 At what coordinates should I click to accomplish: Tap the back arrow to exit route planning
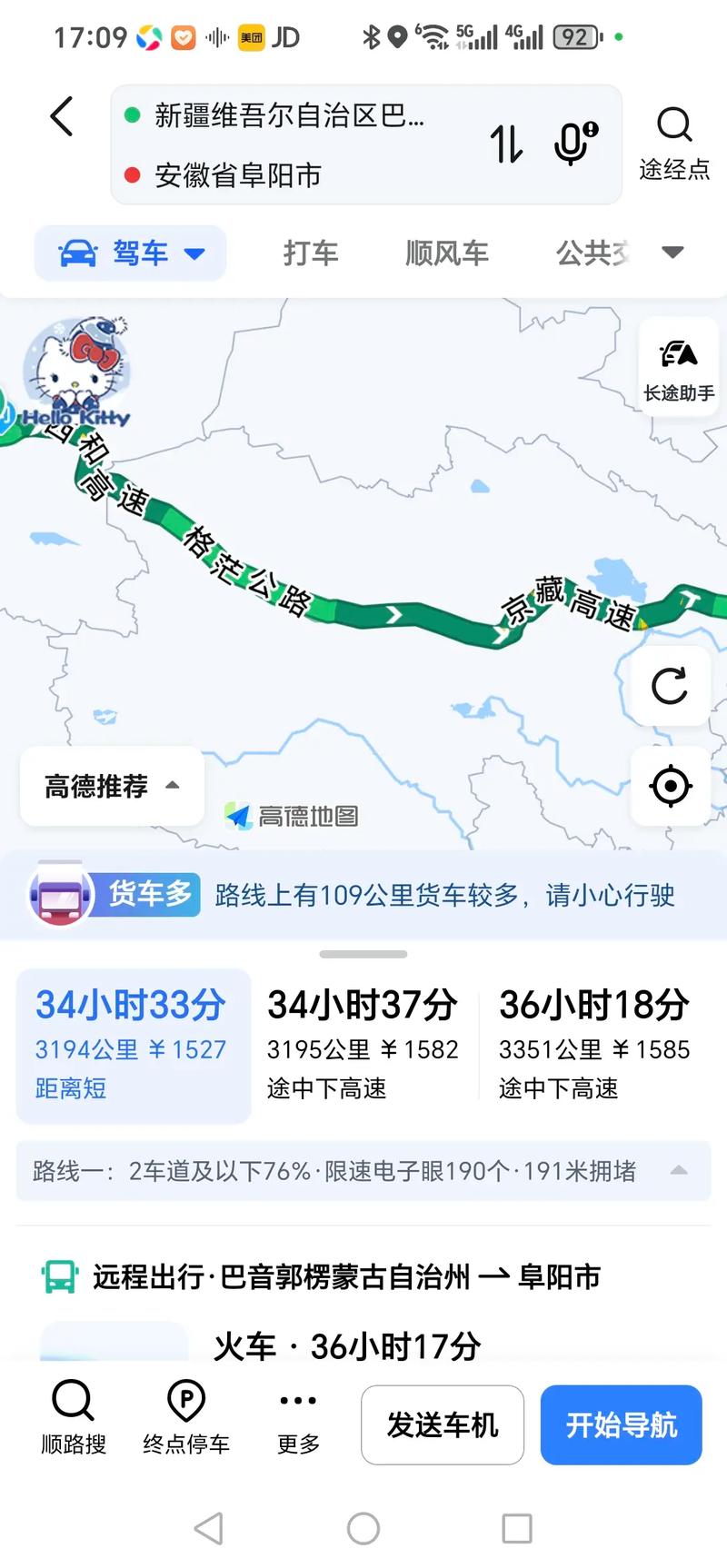click(x=60, y=116)
